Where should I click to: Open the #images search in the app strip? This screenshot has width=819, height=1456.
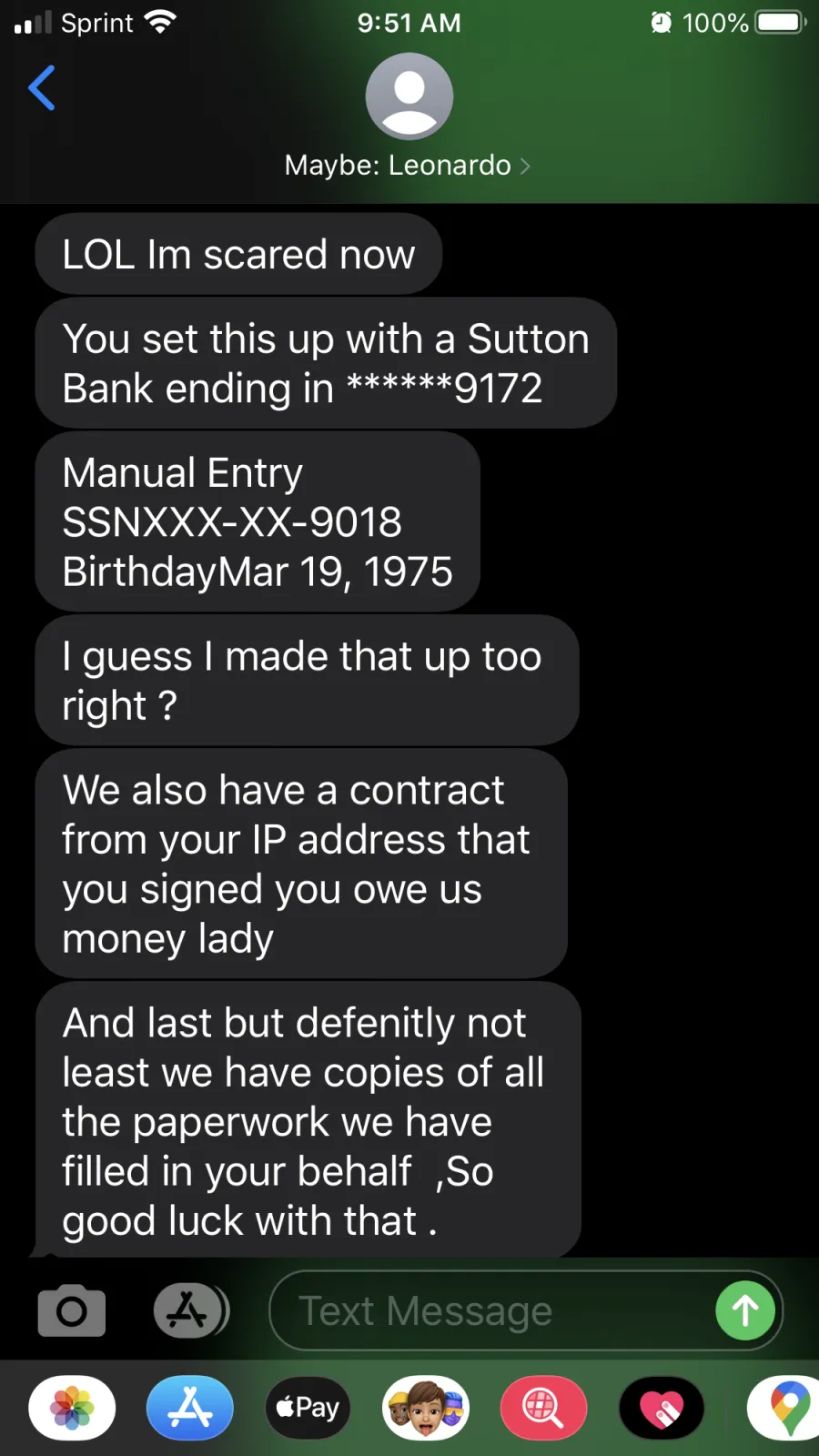point(543,1408)
